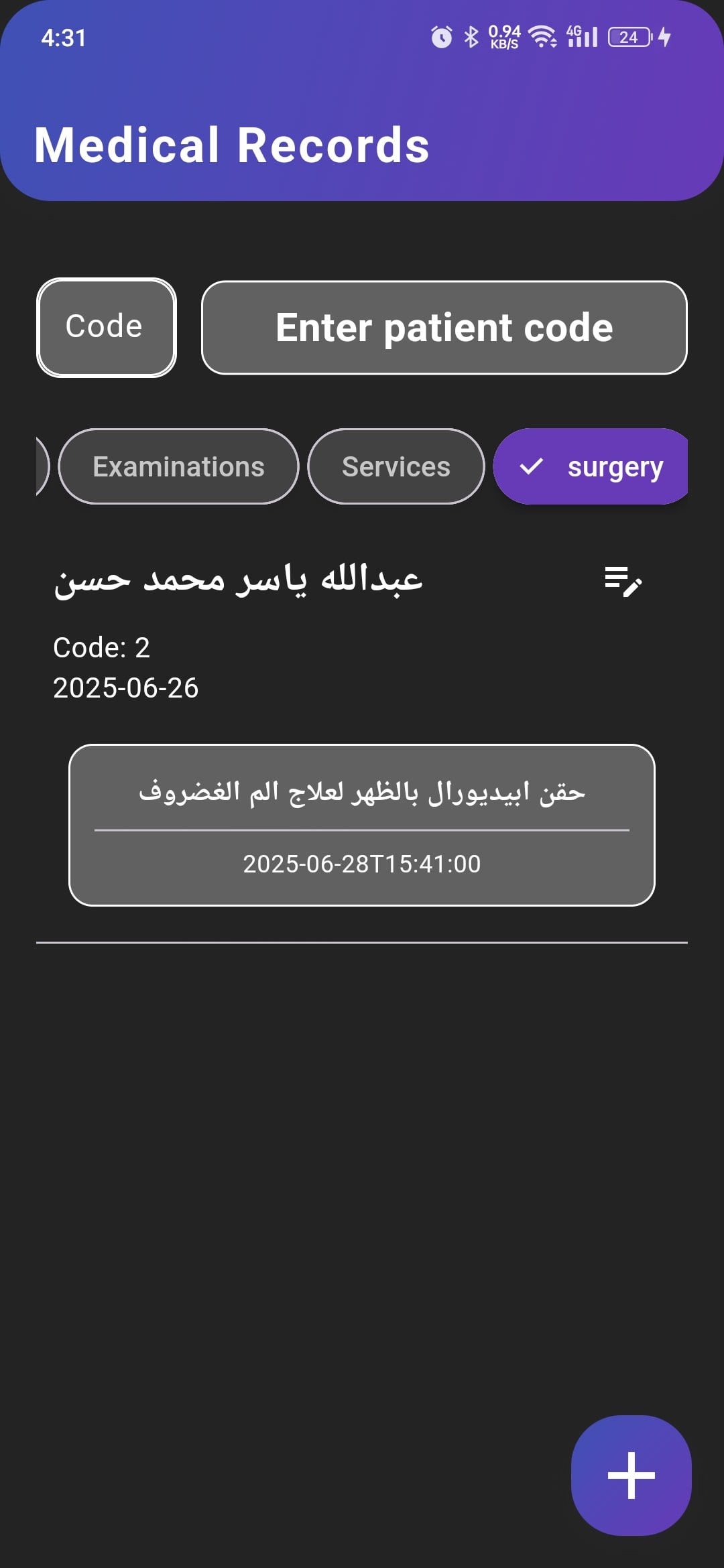Image resolution: width=724 pixels, height=1568 pixels.
Task: Enable the Services filter
Action: (396, 467)
